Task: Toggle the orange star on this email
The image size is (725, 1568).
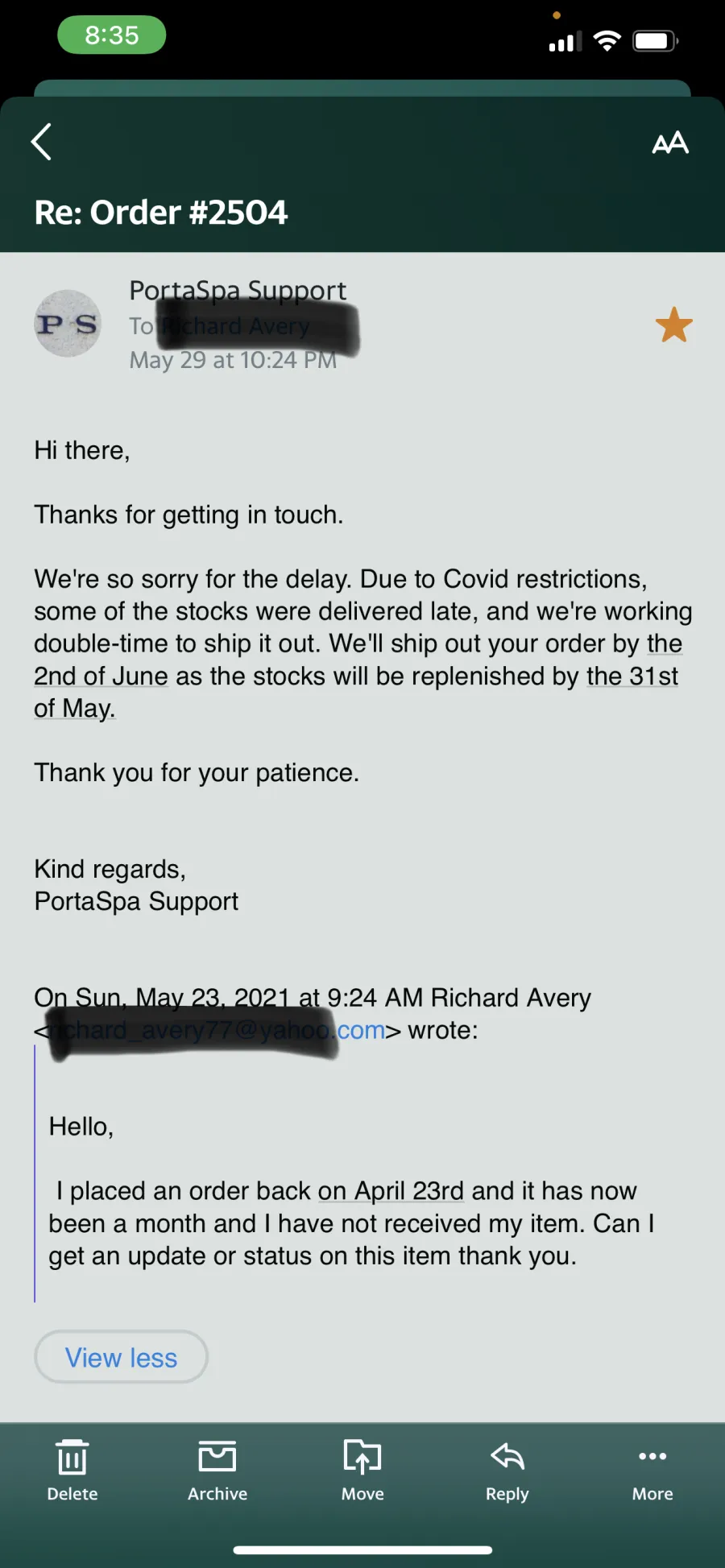Action: point(674,325)
